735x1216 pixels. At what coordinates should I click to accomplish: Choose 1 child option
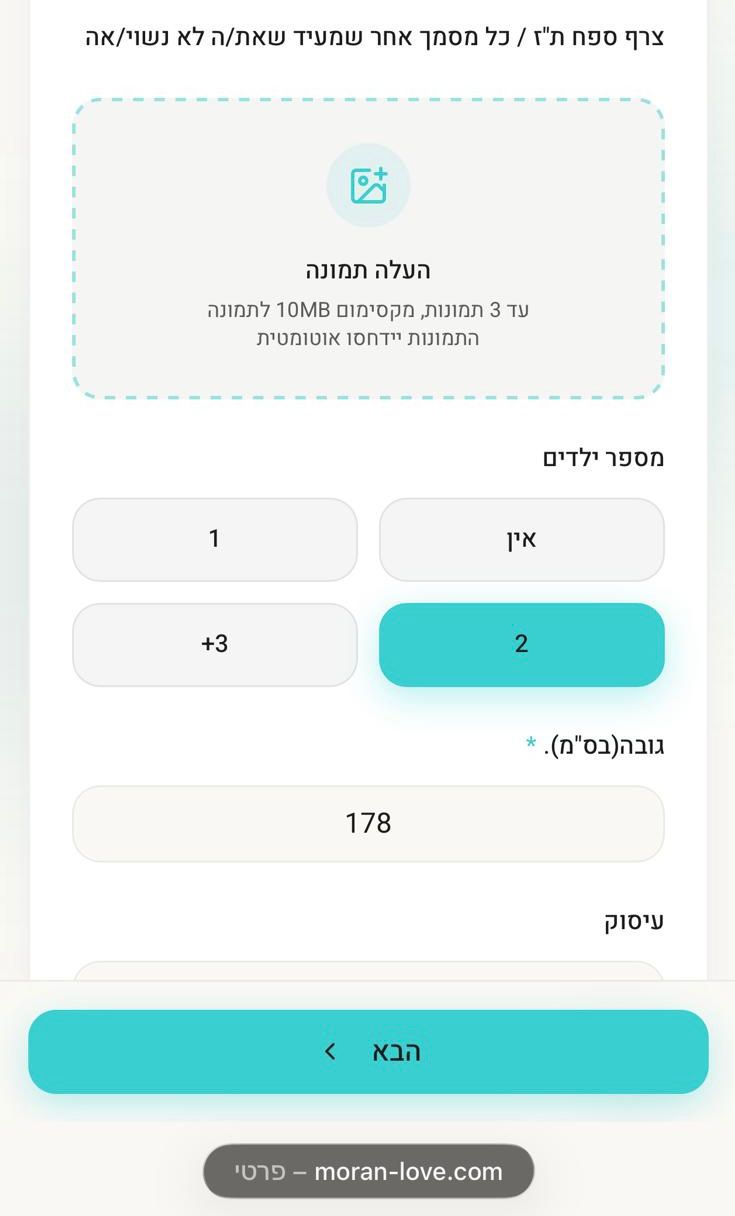[x=215, y=540]
